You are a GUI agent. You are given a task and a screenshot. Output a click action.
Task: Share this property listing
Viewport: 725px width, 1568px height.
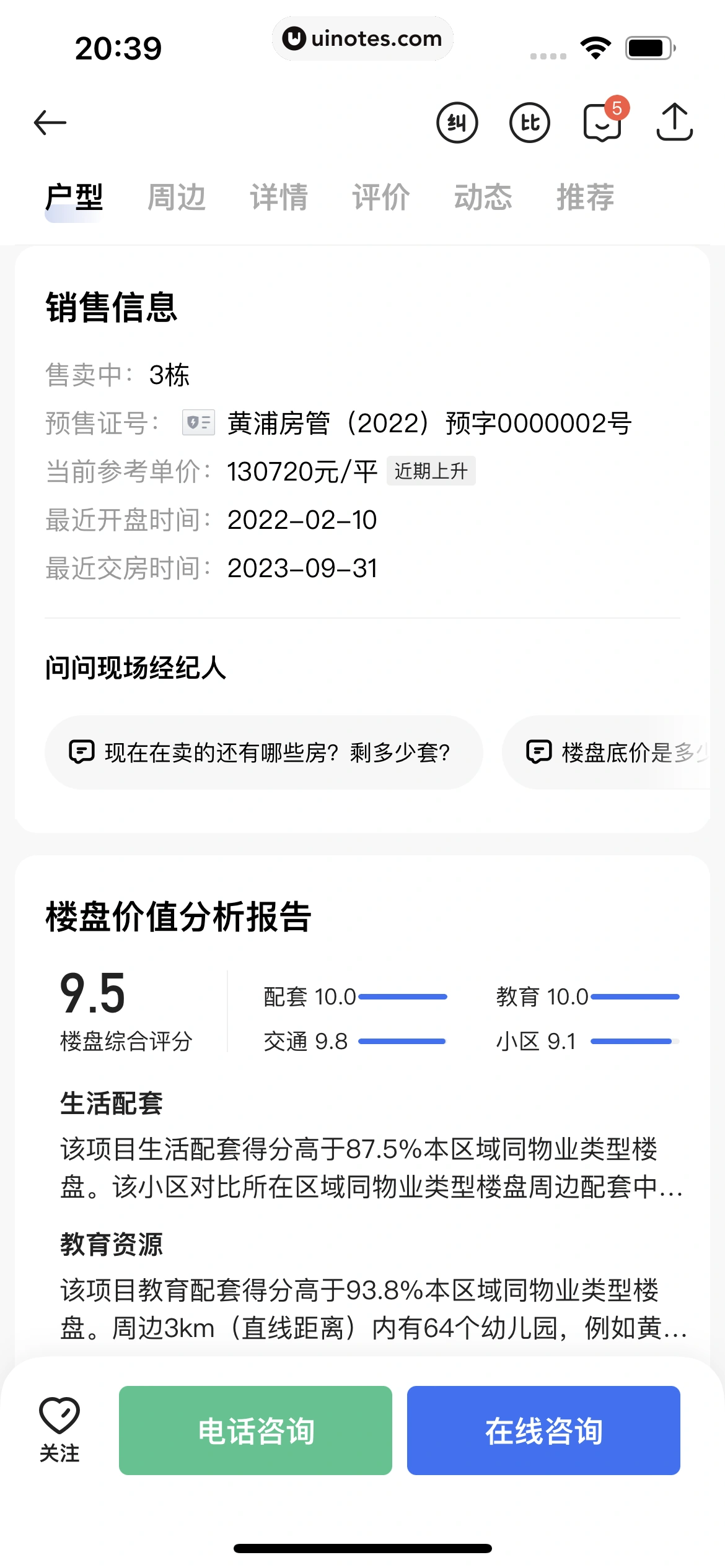(x=674, y=123)
